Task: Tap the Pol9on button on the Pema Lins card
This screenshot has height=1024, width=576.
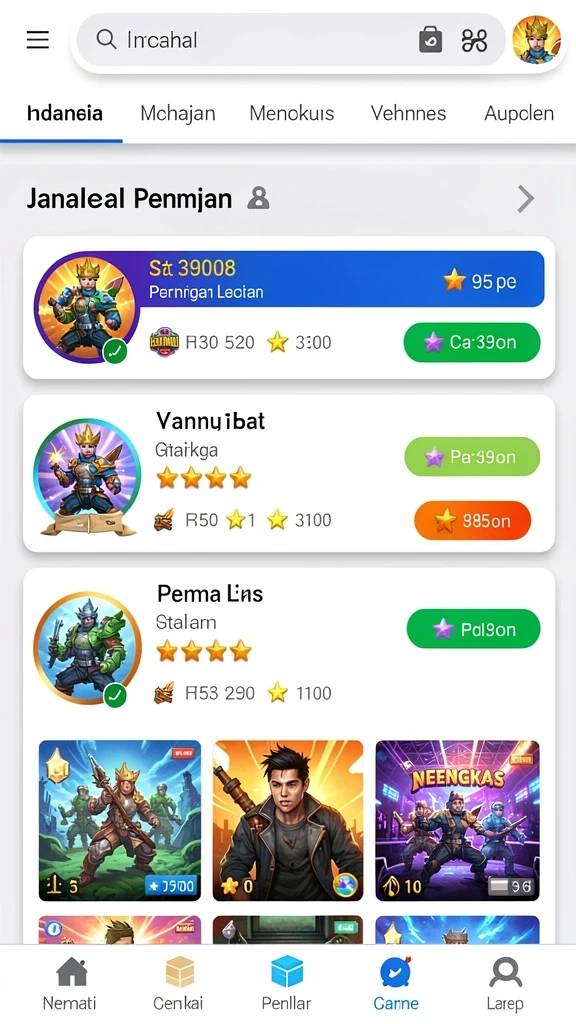Action: pyautogui.click(x=473, y=629)
